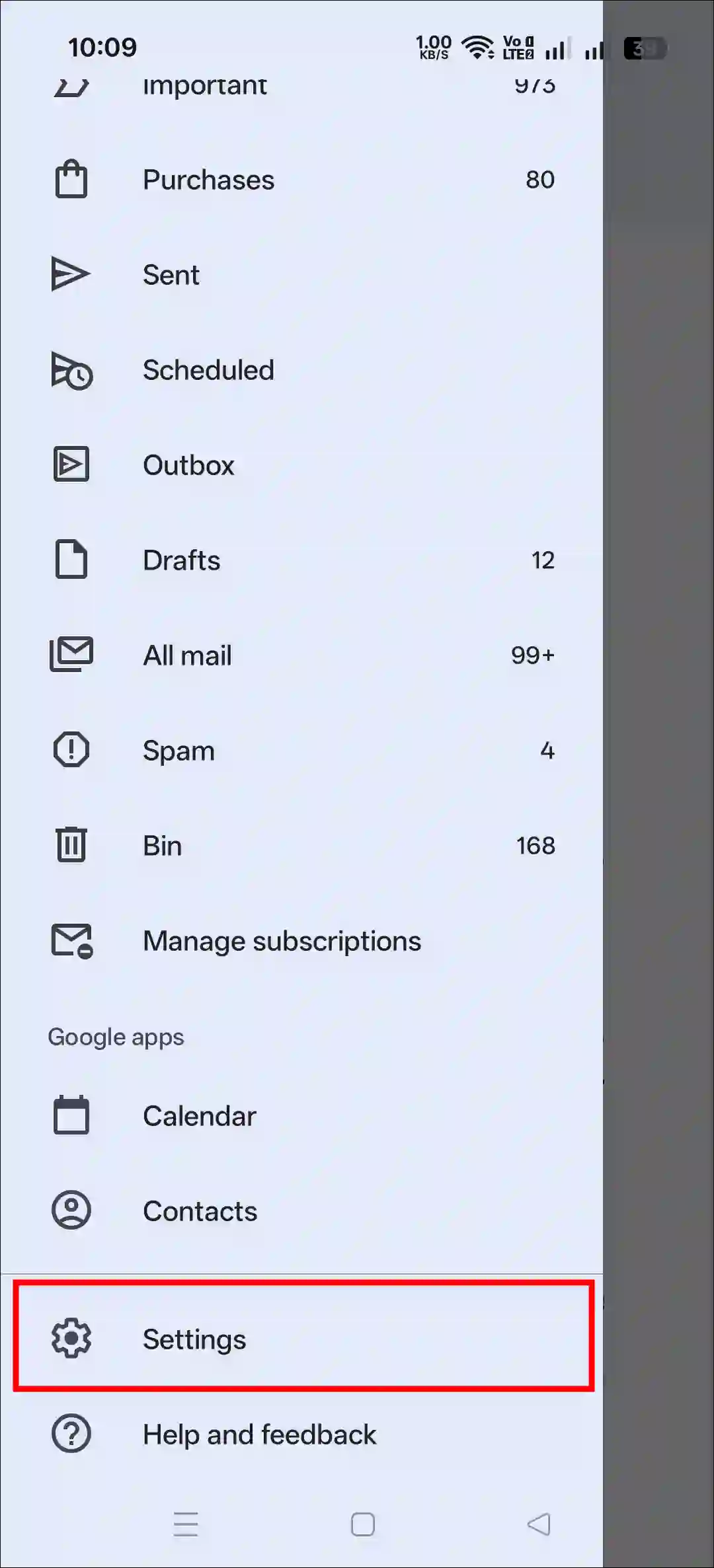This screenshot has width=714, height=1568.
Task: Click the Manage subscriptions envelope icon
Action: coord(71,940)
